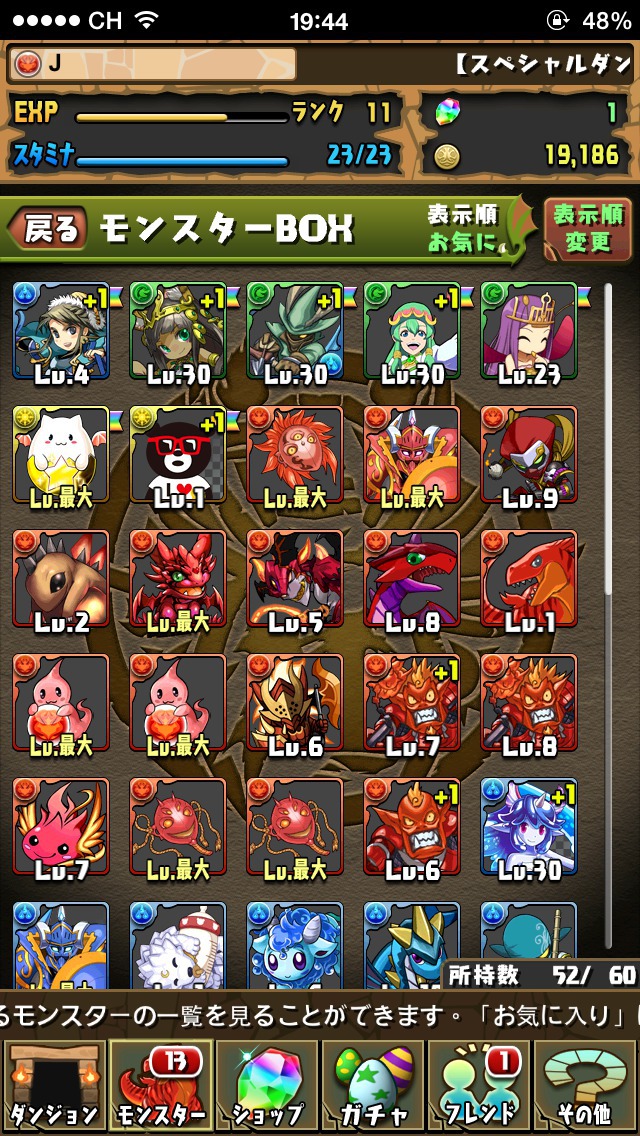Open the モンスター tab
The image size is (640, 1136).
(x=160, y=1087)
